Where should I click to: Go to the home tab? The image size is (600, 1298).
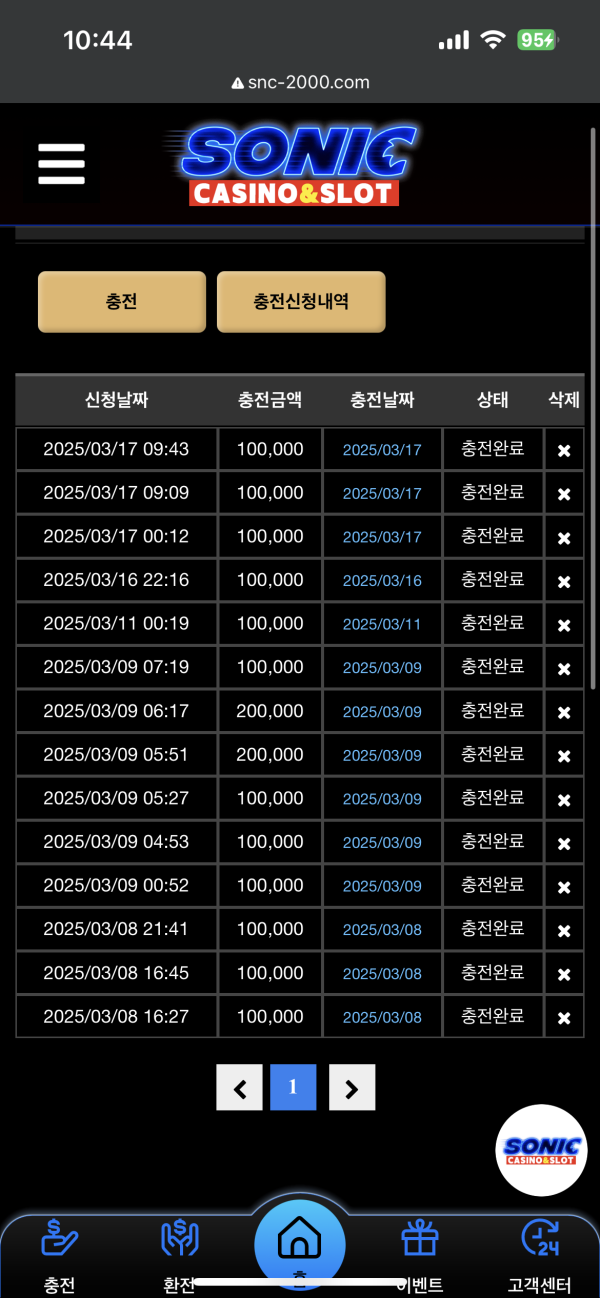tap(300, 1243)
